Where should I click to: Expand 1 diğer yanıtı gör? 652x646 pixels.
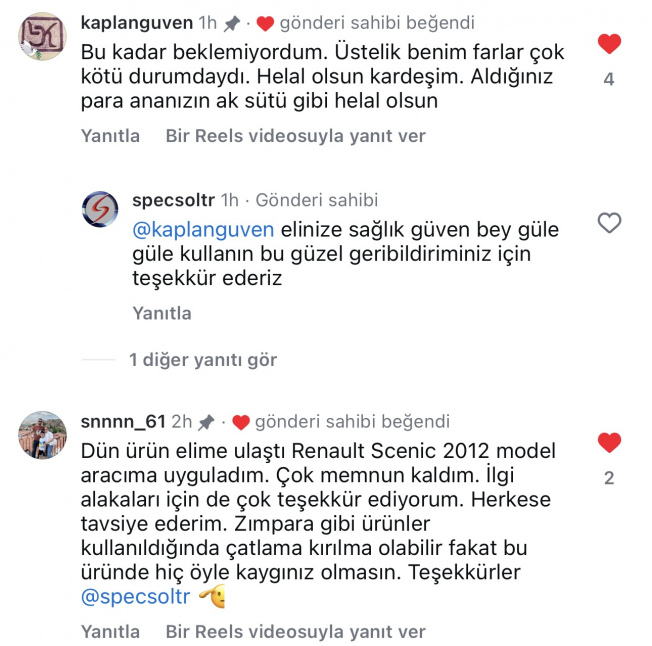[202, 360]
